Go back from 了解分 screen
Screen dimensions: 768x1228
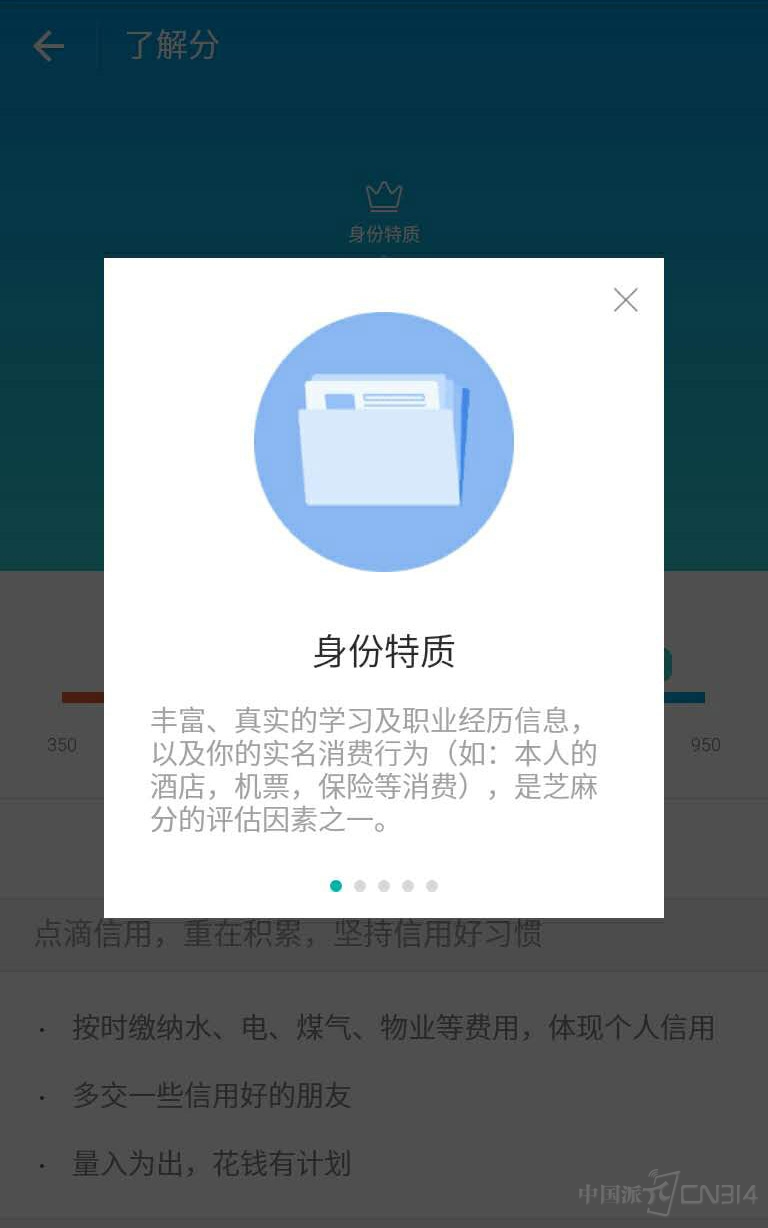click(x=48, y=46)
